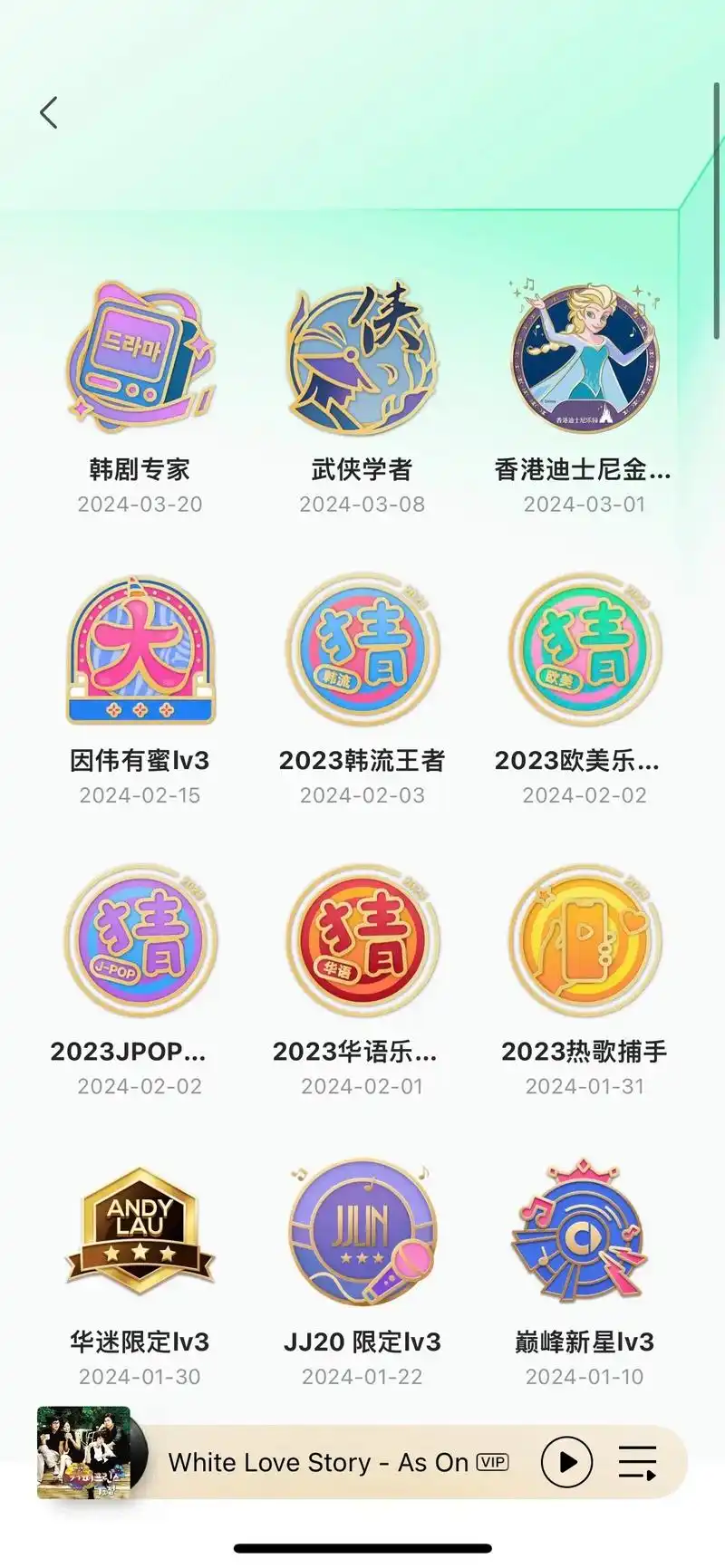Open the 武侠学者 badge
This screenshot has height=1568, width=725.
pyautogui.click(x=362, y=356)
